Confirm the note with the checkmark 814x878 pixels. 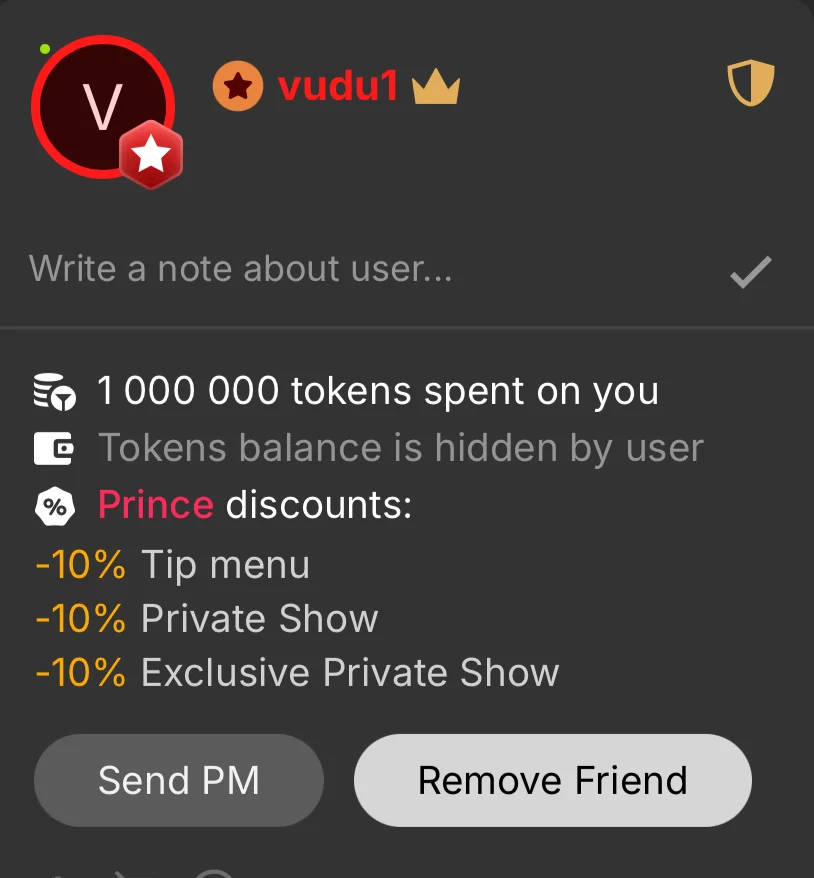[x=750, y=271]
